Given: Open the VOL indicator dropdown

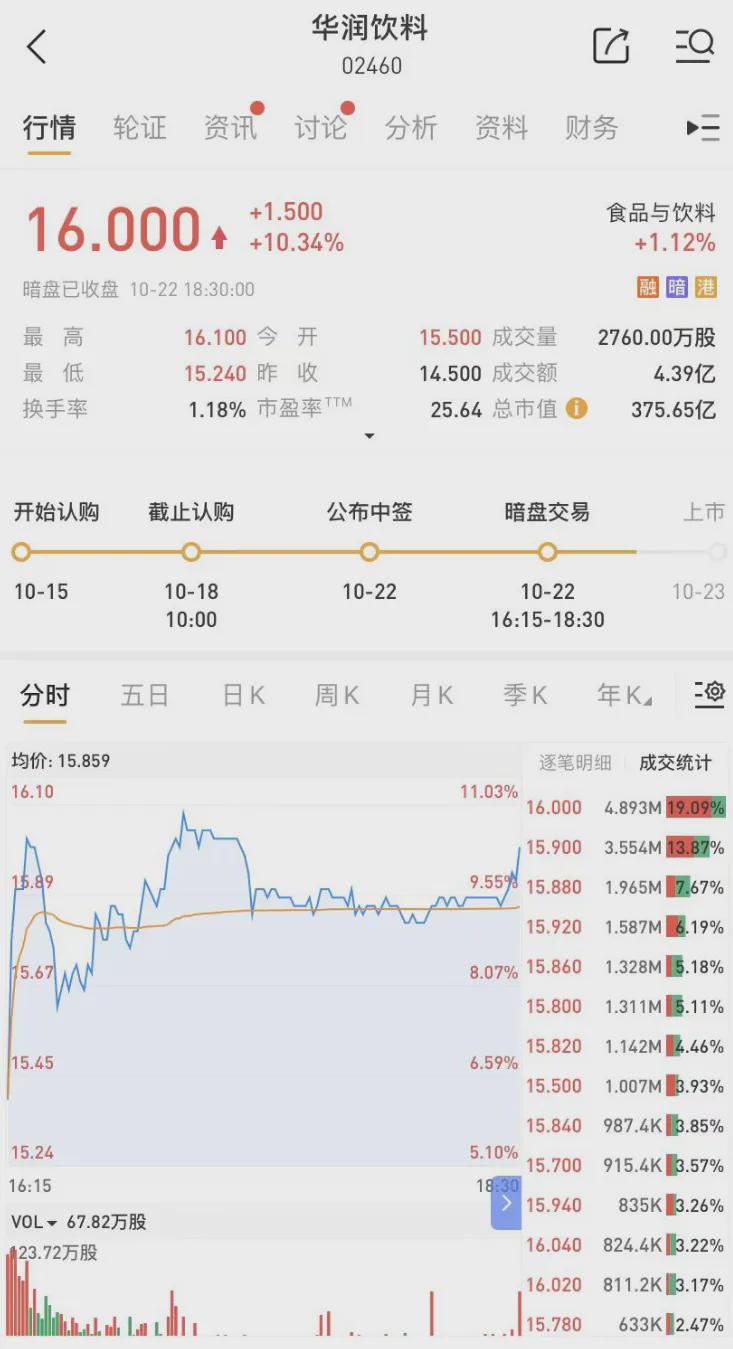Looking at the screenshot, I should click(34, 1222).
